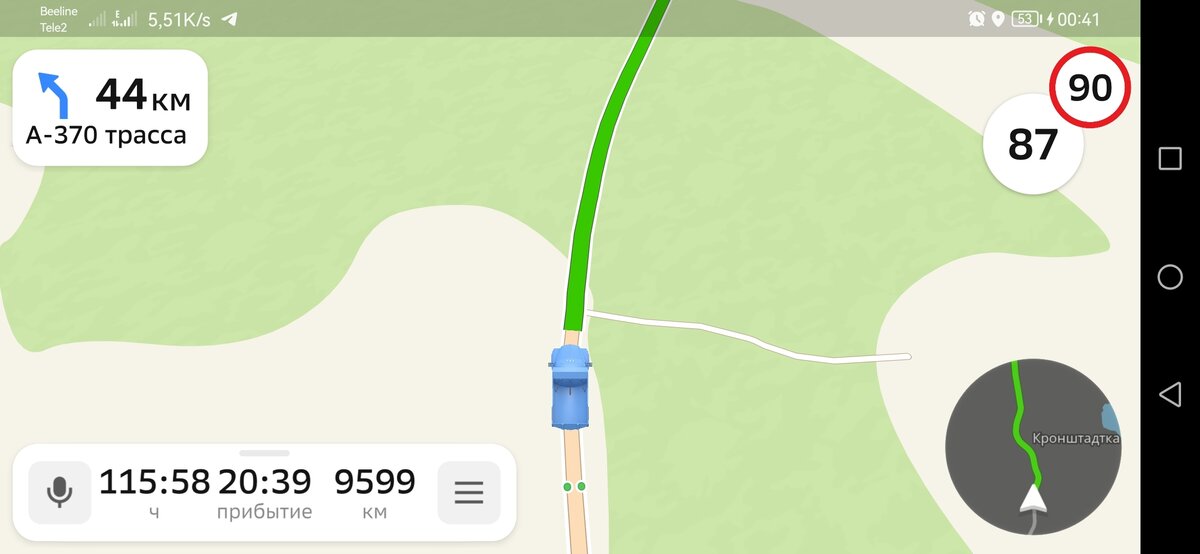Screen dimensions: 1200x554
Task: Open recent apps with the square button
Action: coord(1169,159)
